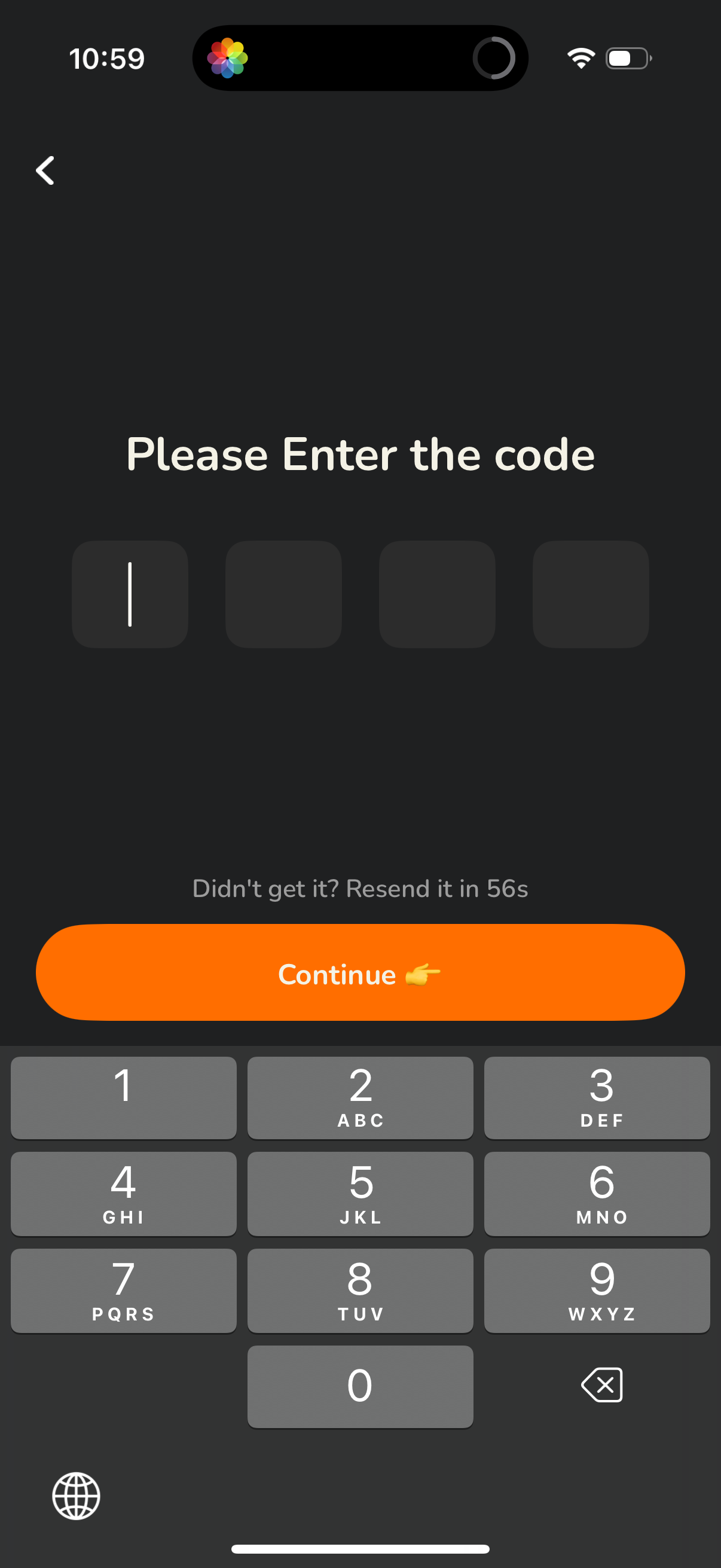The image size is (721, 1568).
Task: Select the first code entry box
Action: pyautogui.click(x=130, y=594)
